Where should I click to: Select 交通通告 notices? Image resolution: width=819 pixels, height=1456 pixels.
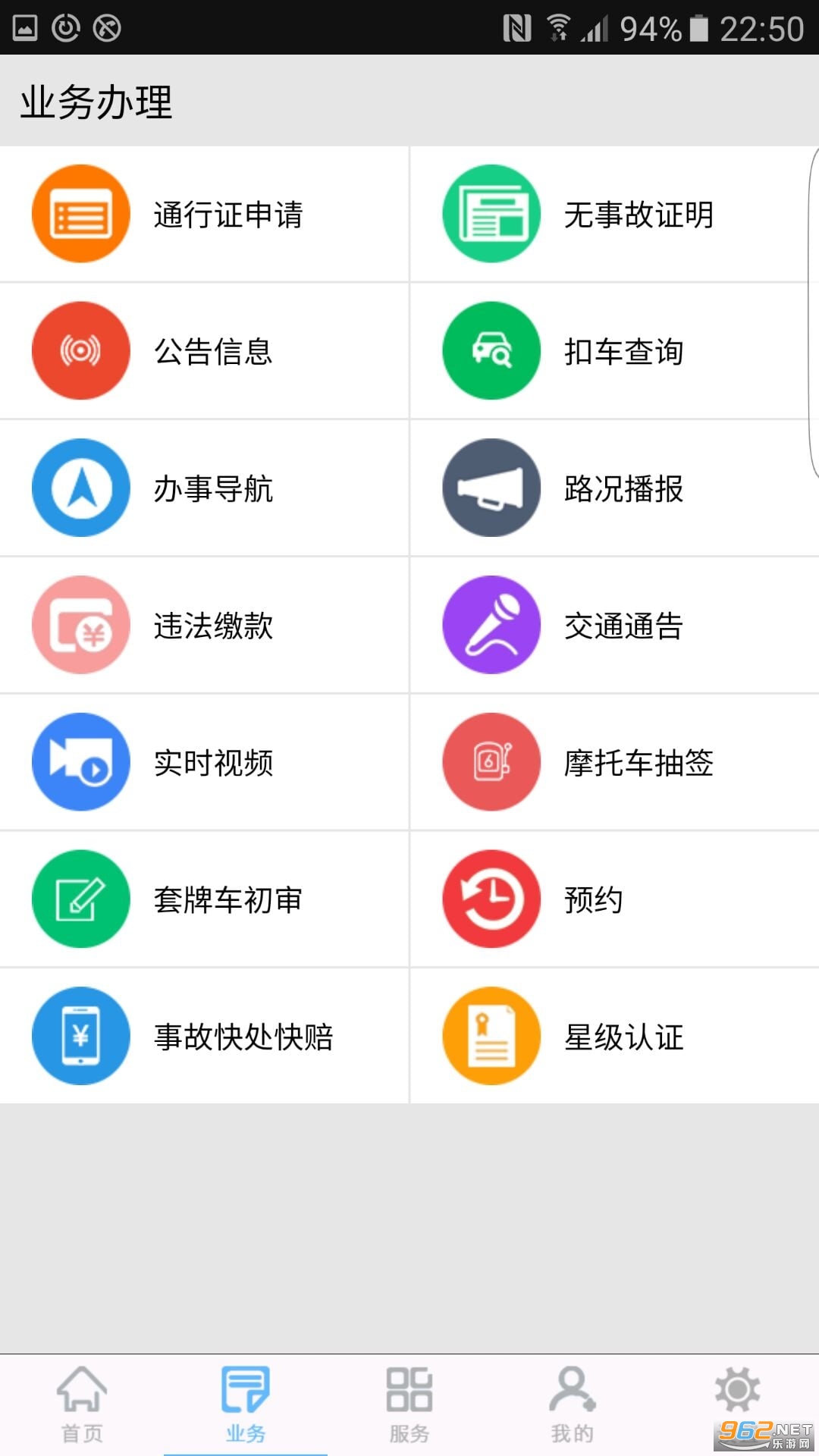click(614, 626)
